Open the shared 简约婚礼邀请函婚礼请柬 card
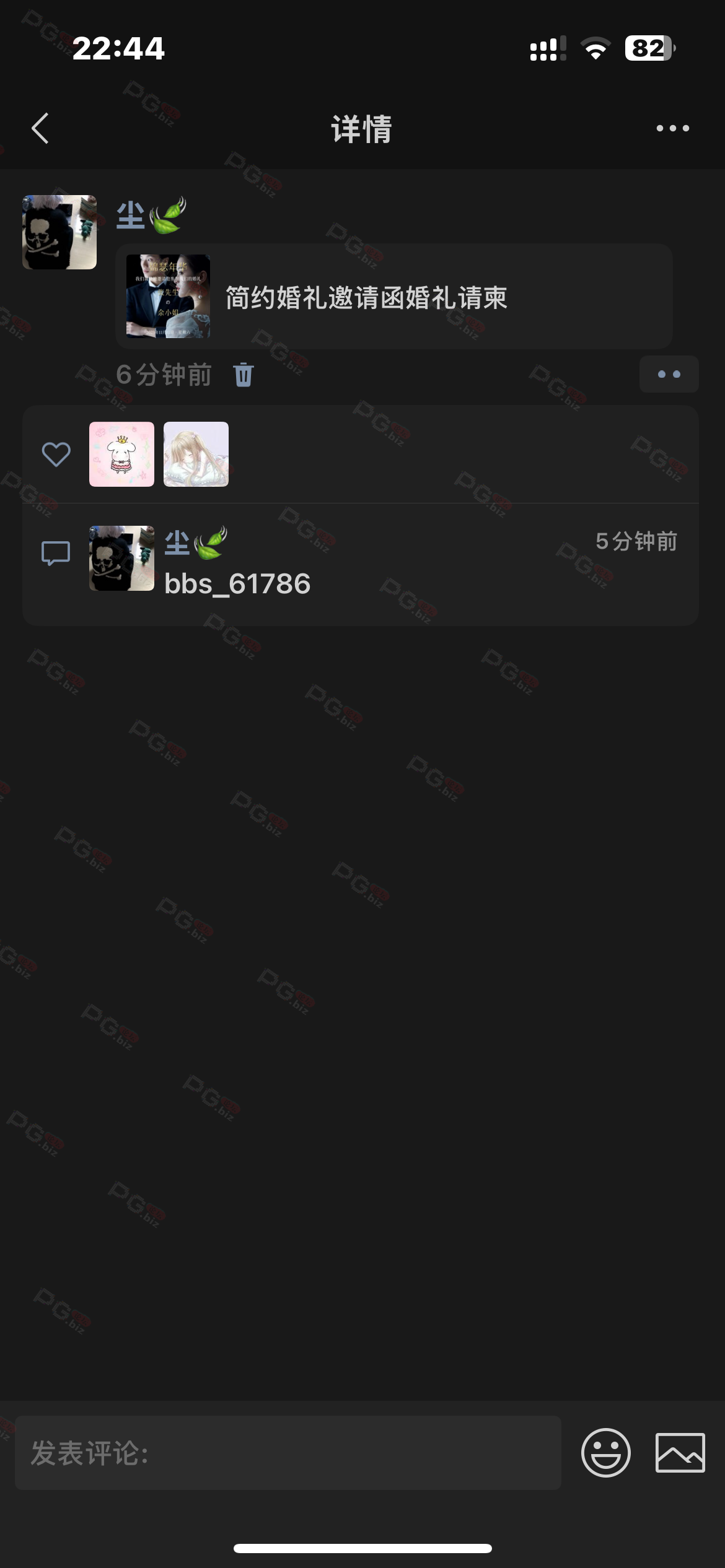This screenshot has width=725, height=1568. pyautogui.click(x=393, y=297)
